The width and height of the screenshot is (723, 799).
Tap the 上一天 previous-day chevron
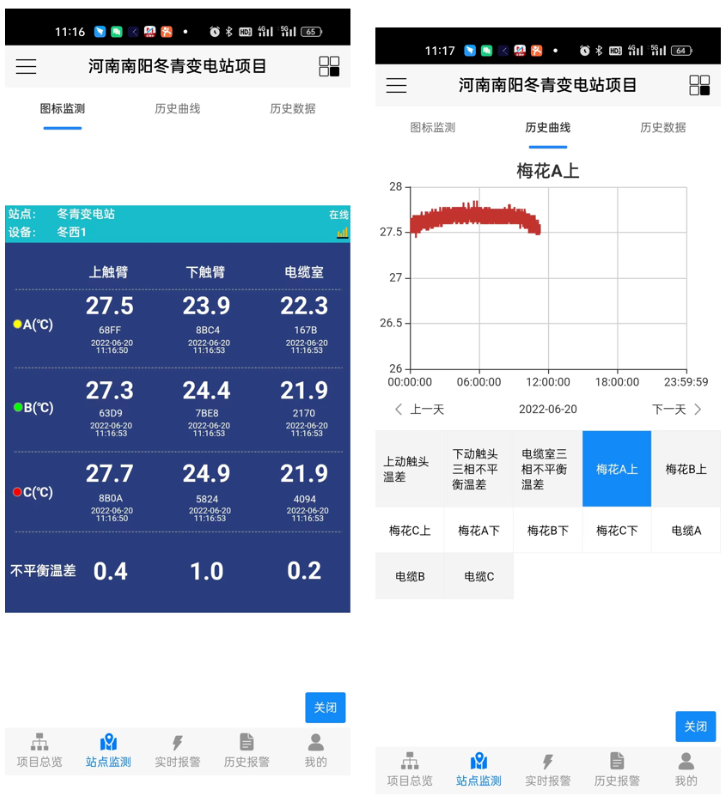(397, 409)
